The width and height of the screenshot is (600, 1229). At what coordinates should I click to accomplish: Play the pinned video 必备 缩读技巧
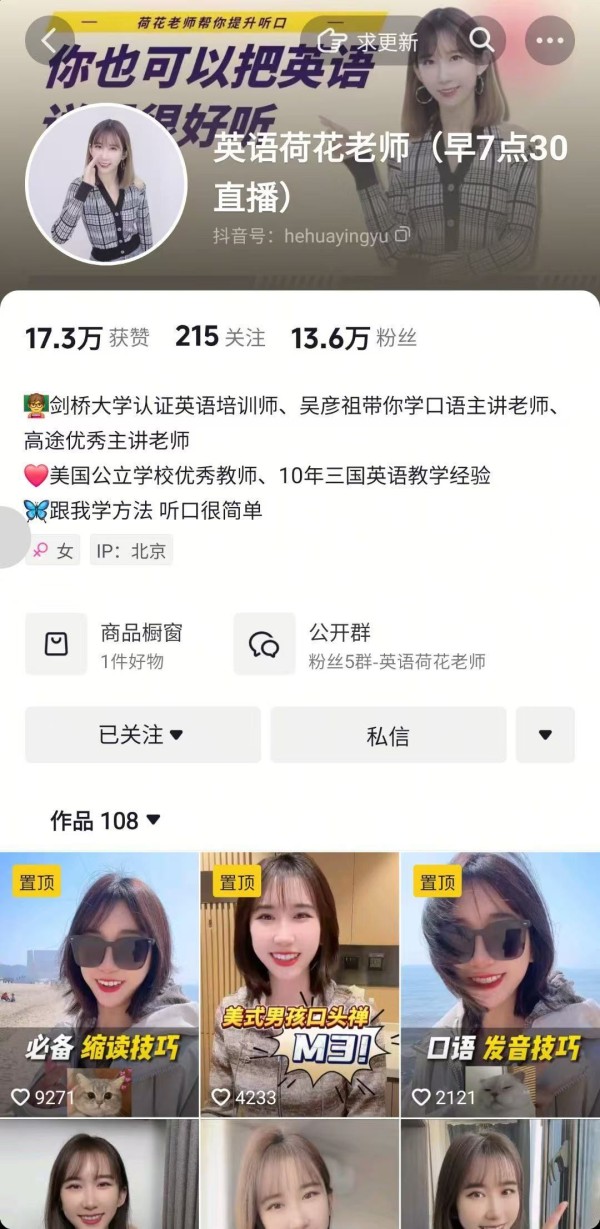pyautogui.click(x=98, y=985)
